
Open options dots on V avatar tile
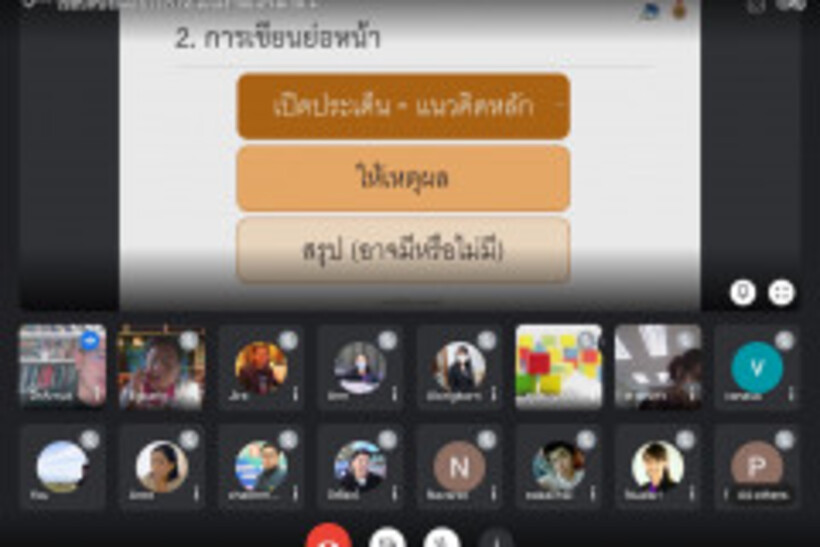790,394
